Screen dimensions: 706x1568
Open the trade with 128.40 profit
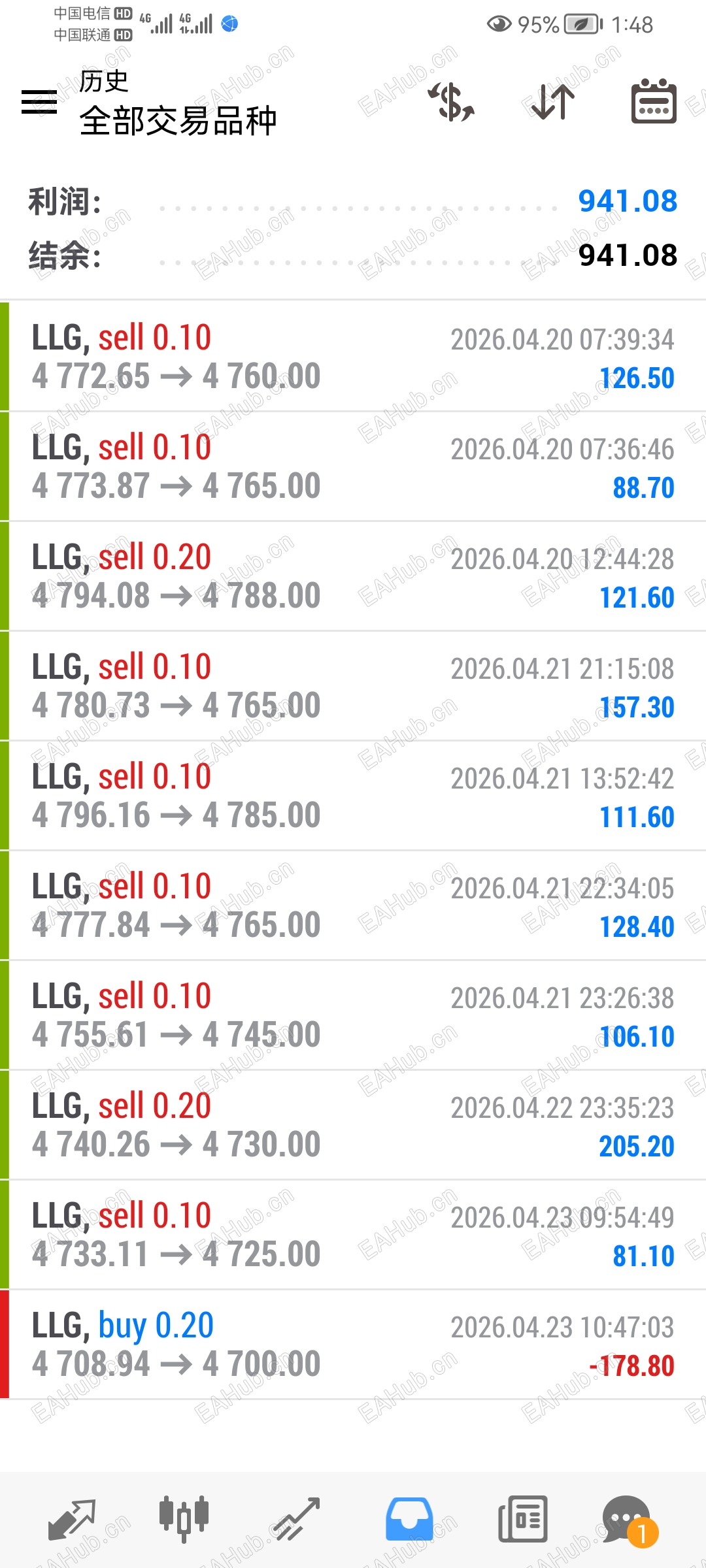click(x=353, y=906)
